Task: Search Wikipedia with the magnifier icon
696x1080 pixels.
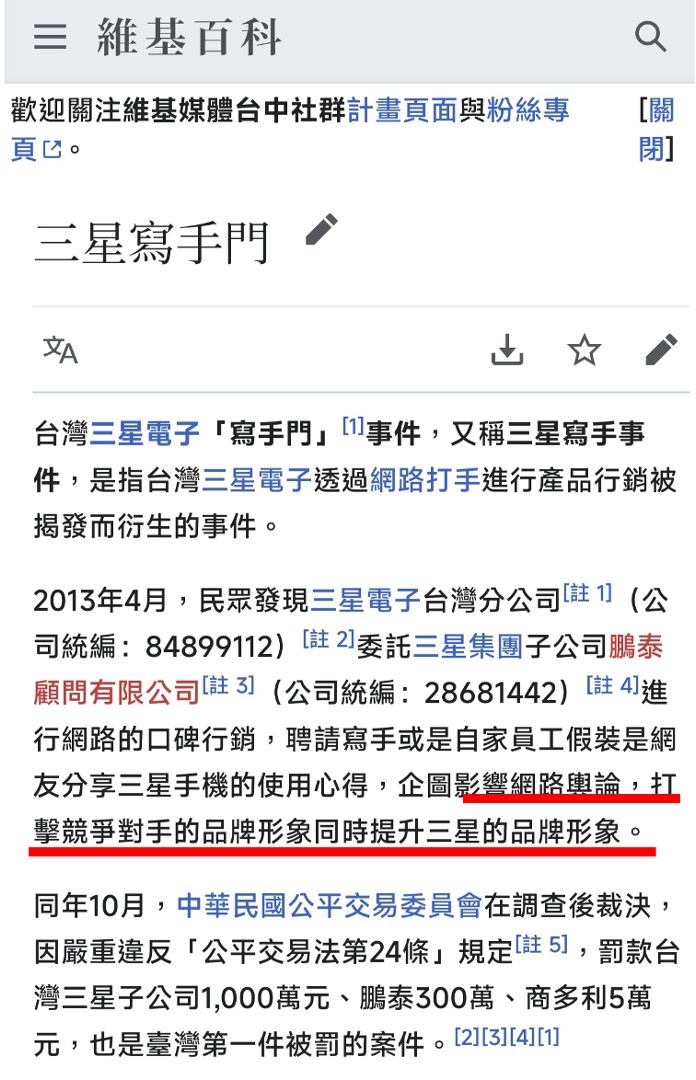Action: pyautogui.click(x=650, y=38)
